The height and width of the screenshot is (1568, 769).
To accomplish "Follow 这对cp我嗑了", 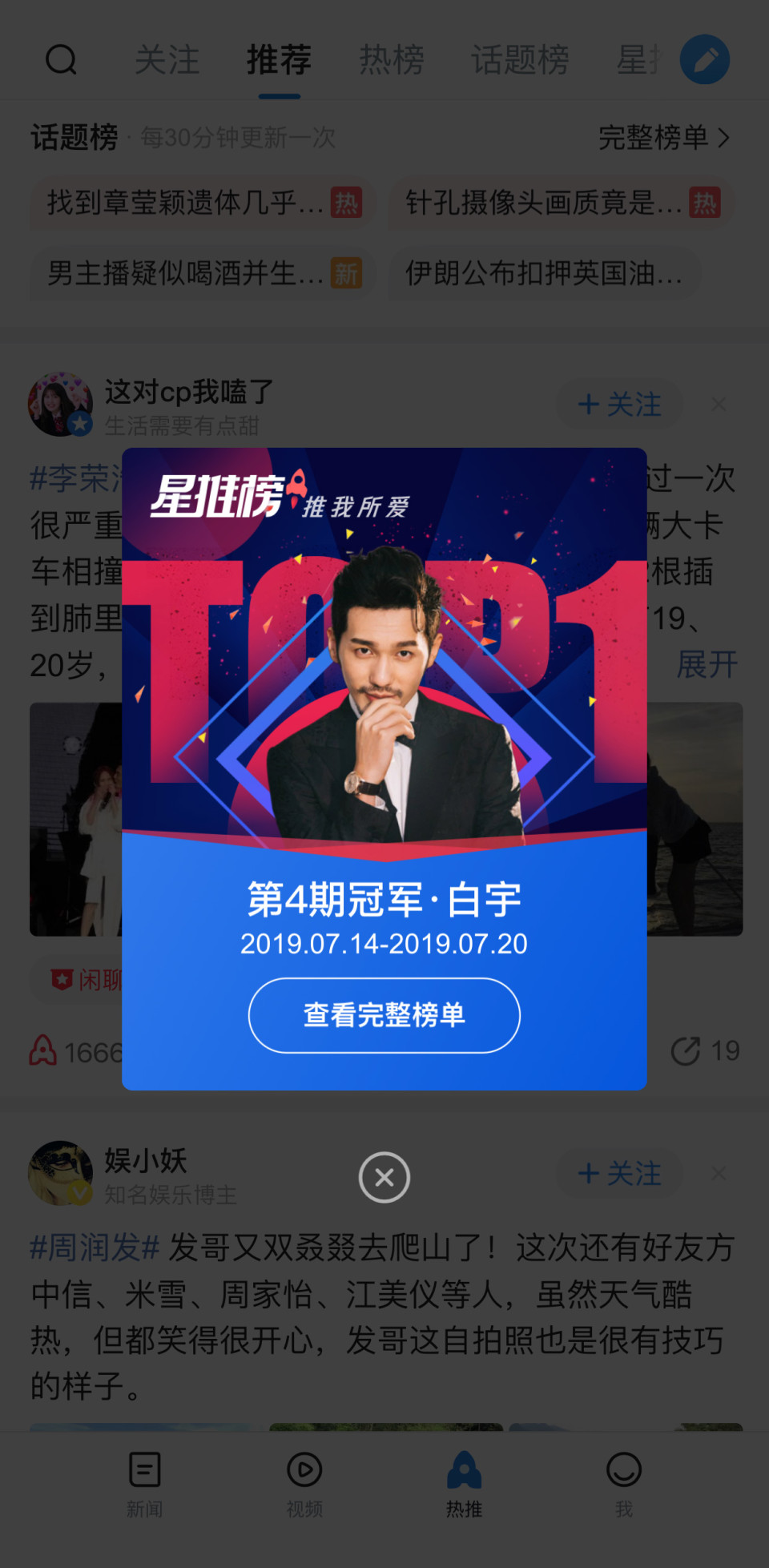I will pos(619,405).
